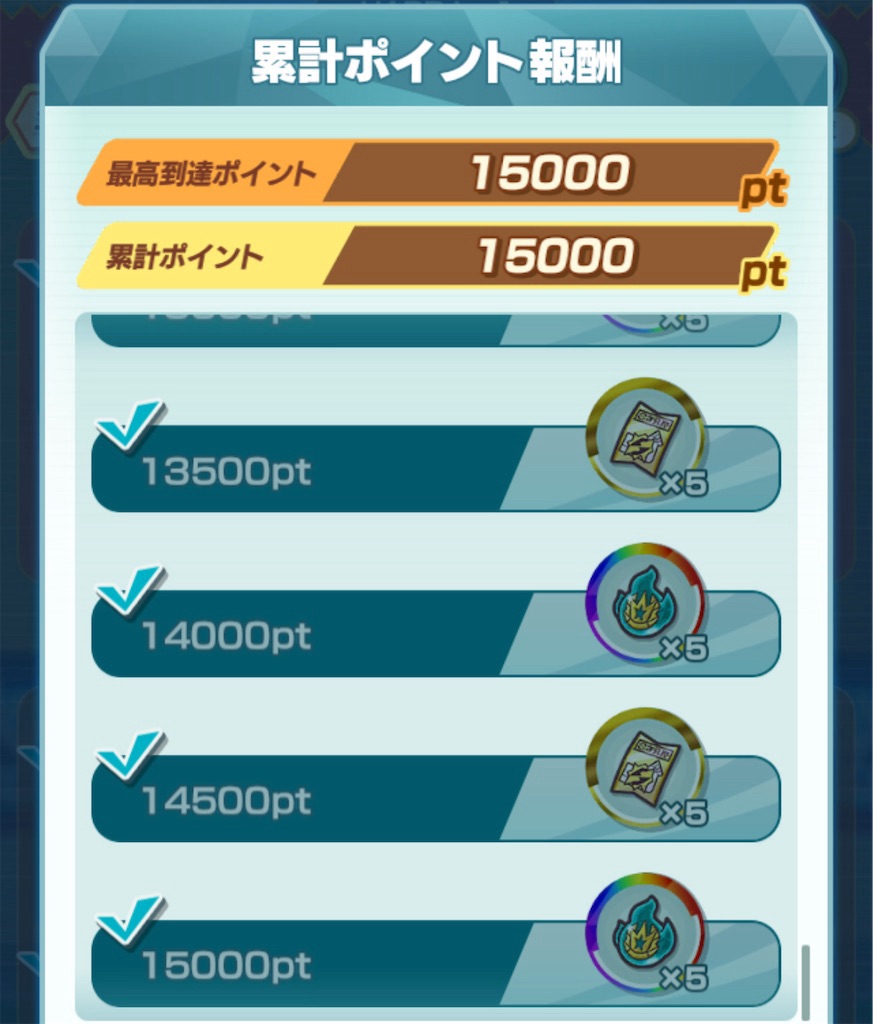Tap the ticket reward icon for 13500pt

tap(645, 436)
